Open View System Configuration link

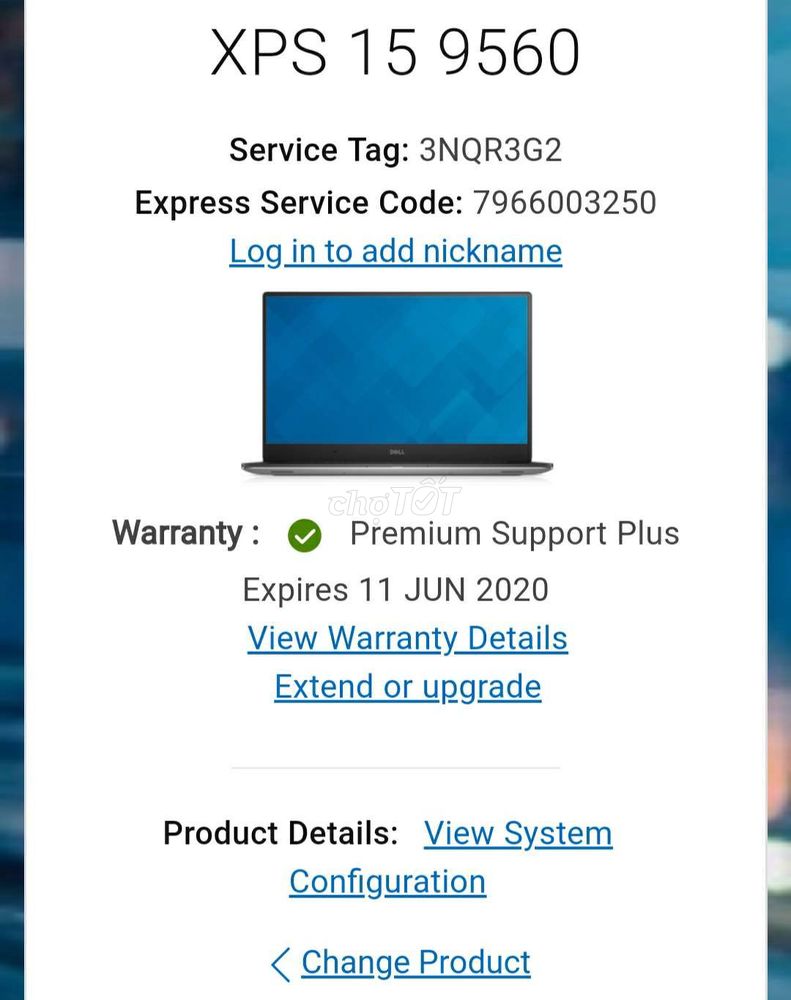(x=517, y=833)
